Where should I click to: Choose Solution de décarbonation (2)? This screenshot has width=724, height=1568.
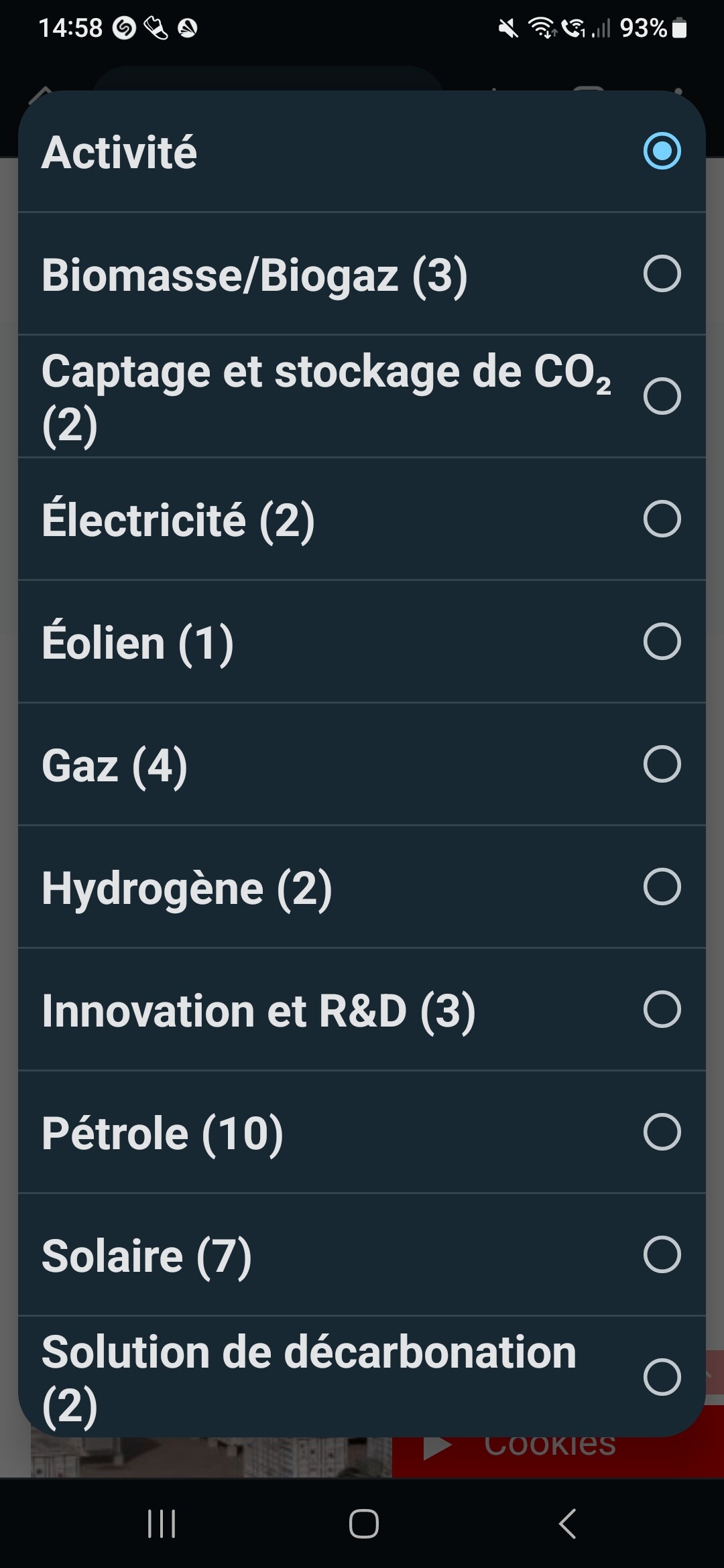tap(362, 1377)
